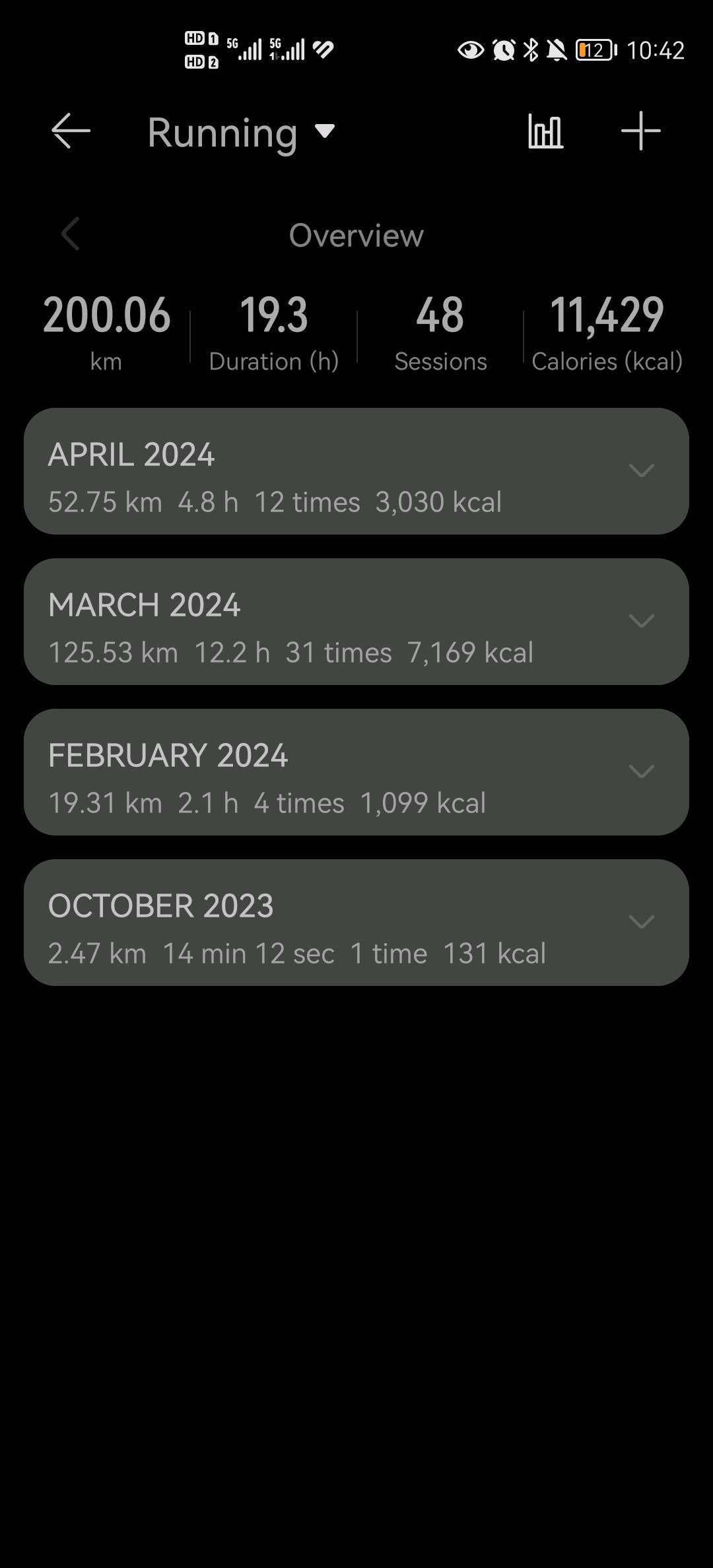Open the Running activity type dropdown
Viewport: 713px width, 1568px height.
tap(241, 132)
